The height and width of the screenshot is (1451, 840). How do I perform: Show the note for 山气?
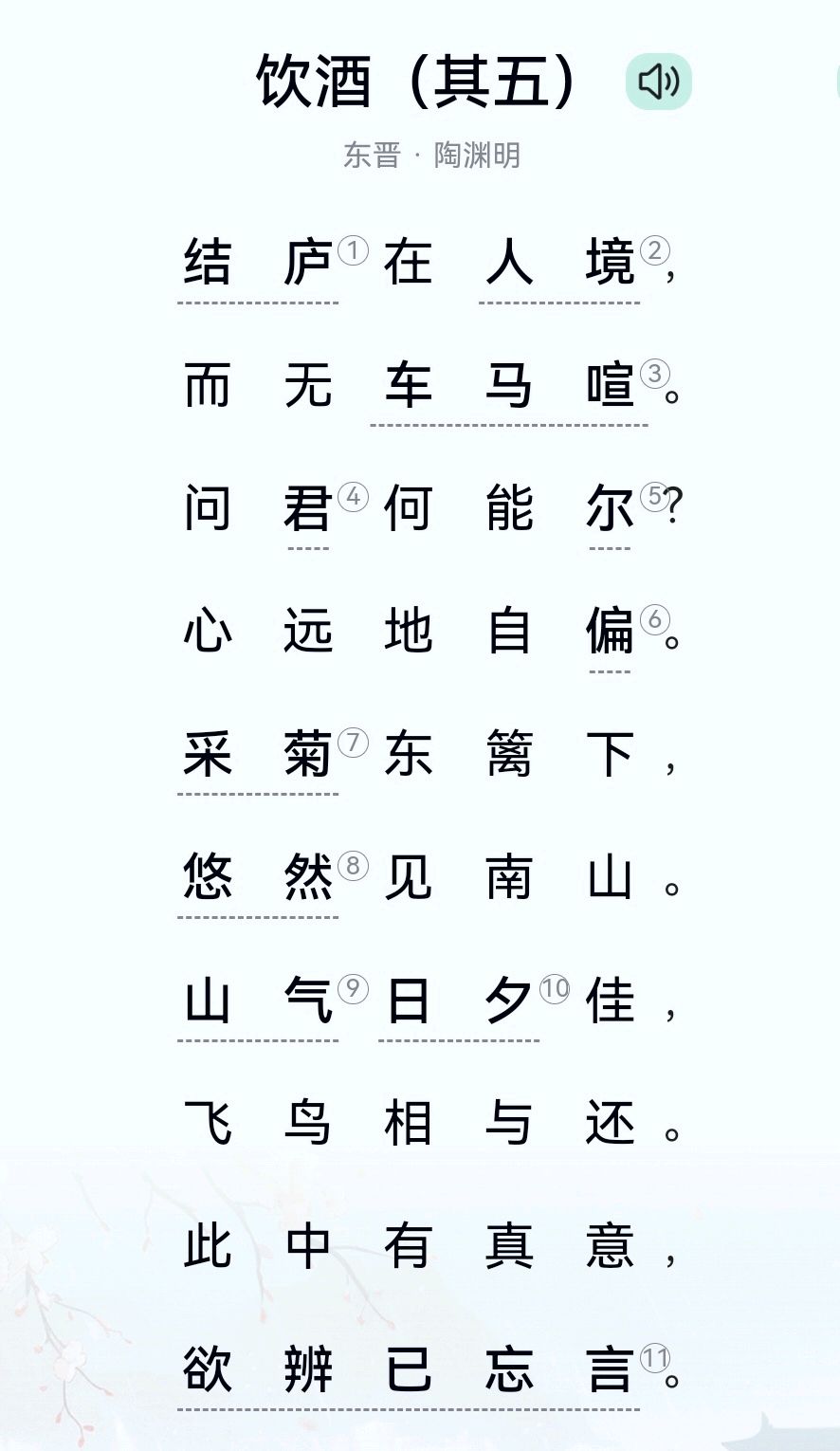(x=353, y=989)
